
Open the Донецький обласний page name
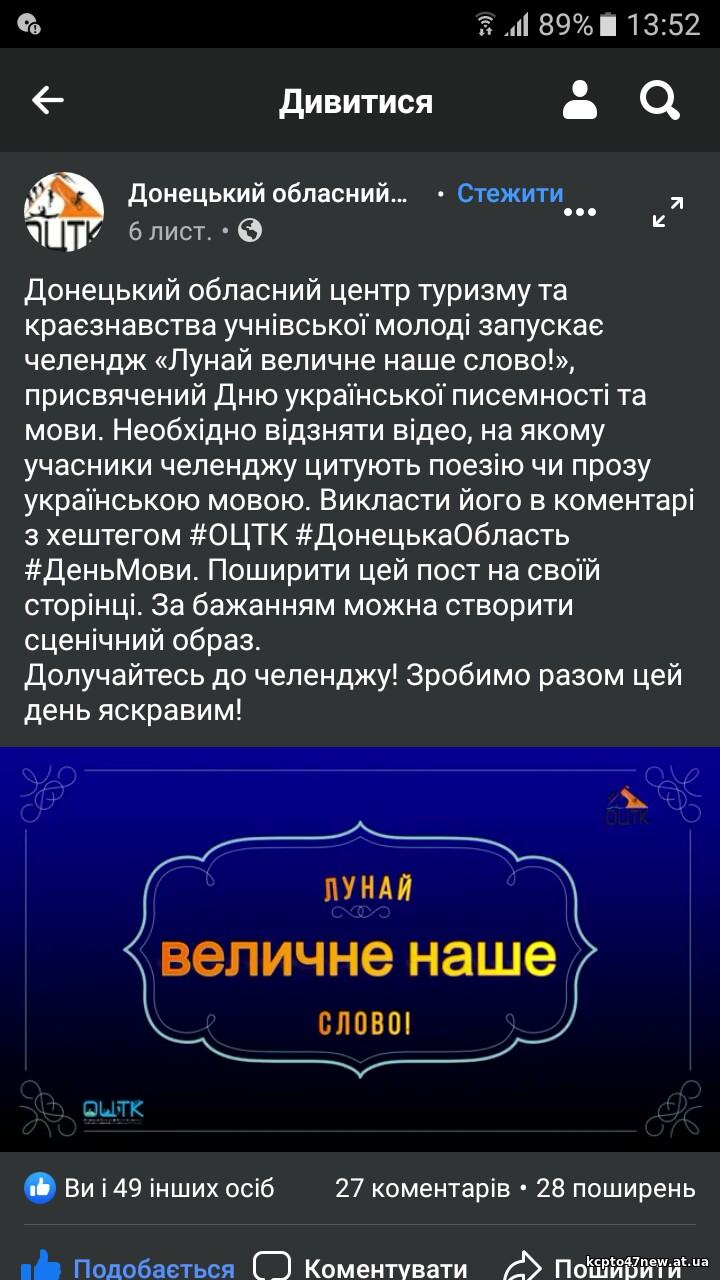coord(268,194)
